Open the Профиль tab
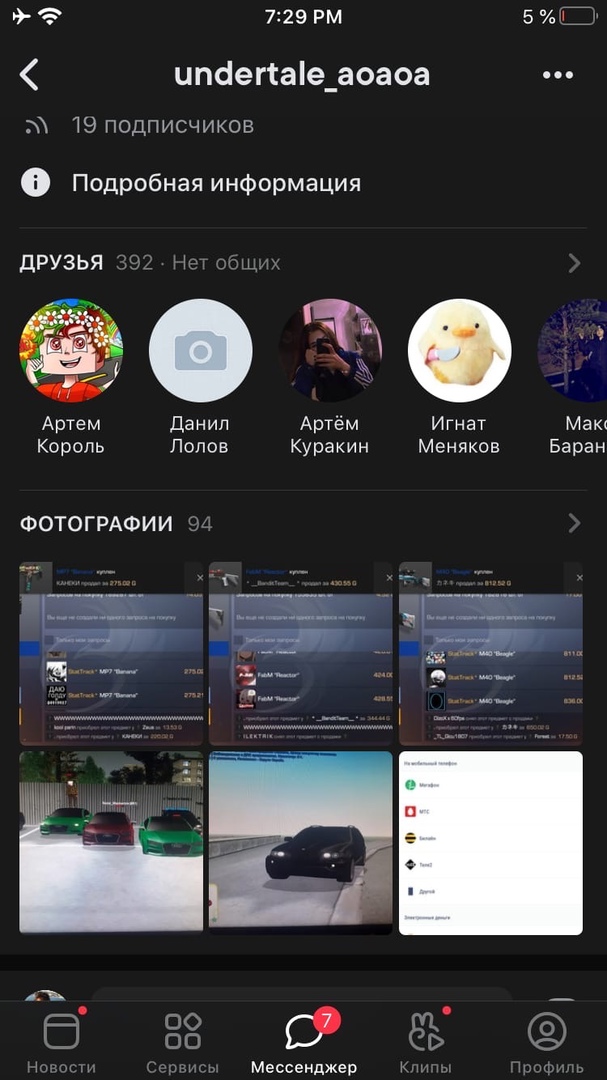 click(x=546, y=1042)
